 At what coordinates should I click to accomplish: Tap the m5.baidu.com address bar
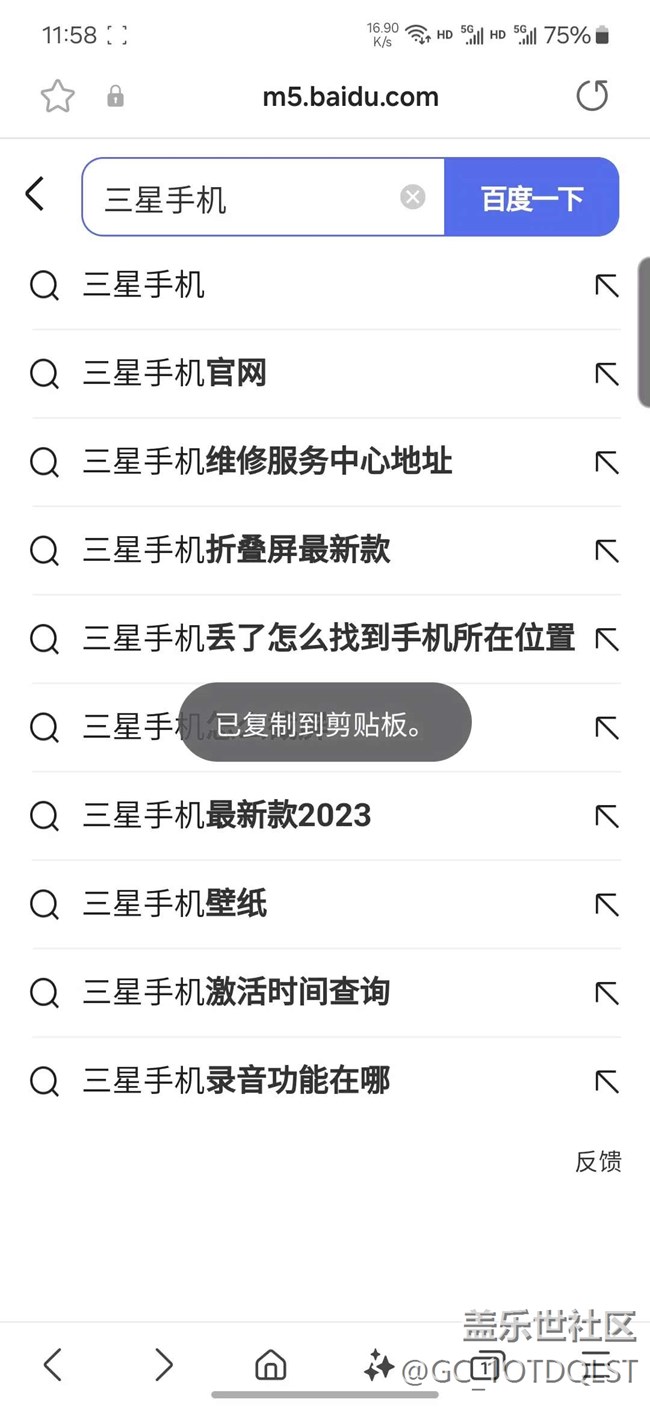(350, 97)
